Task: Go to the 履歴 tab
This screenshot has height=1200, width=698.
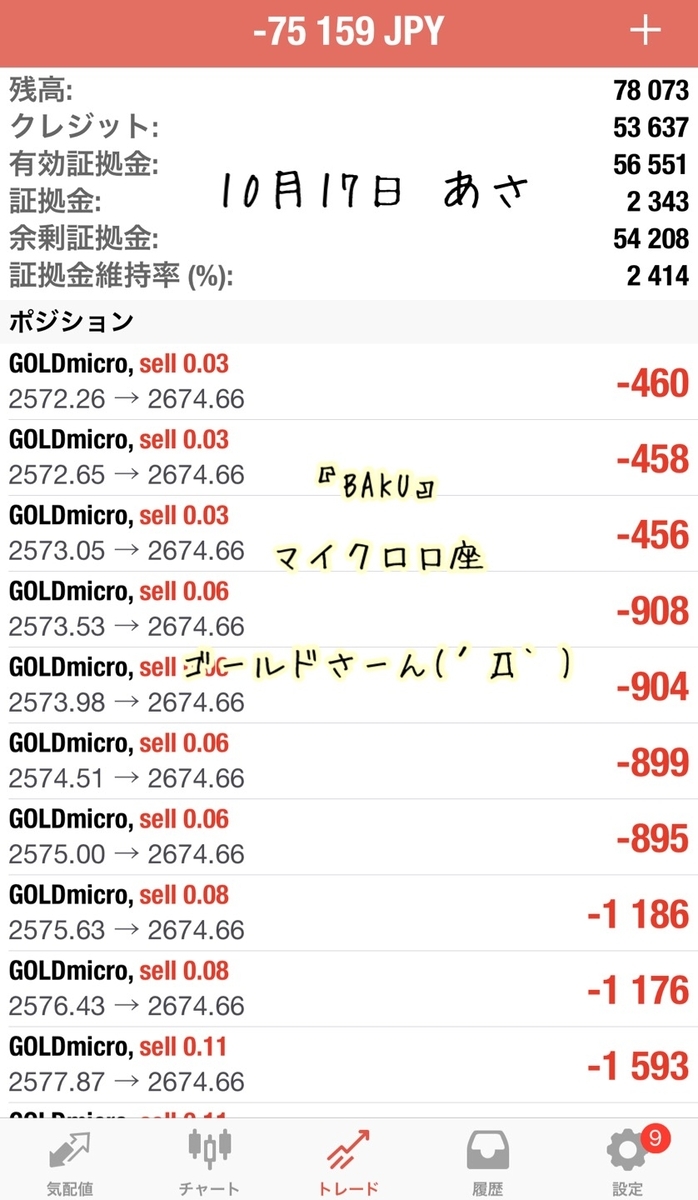Action: (x=488, y=1162)
